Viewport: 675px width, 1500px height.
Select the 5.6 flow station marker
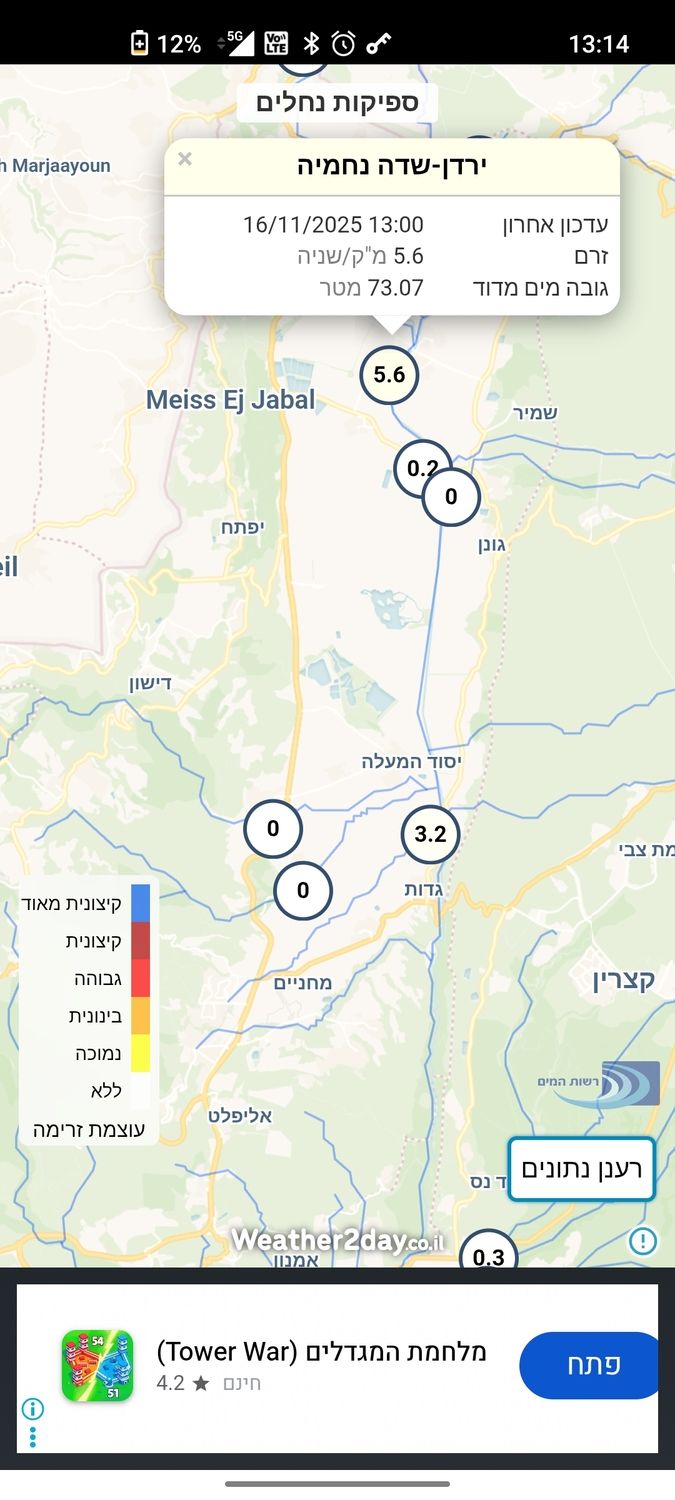[x=389, y=375]
